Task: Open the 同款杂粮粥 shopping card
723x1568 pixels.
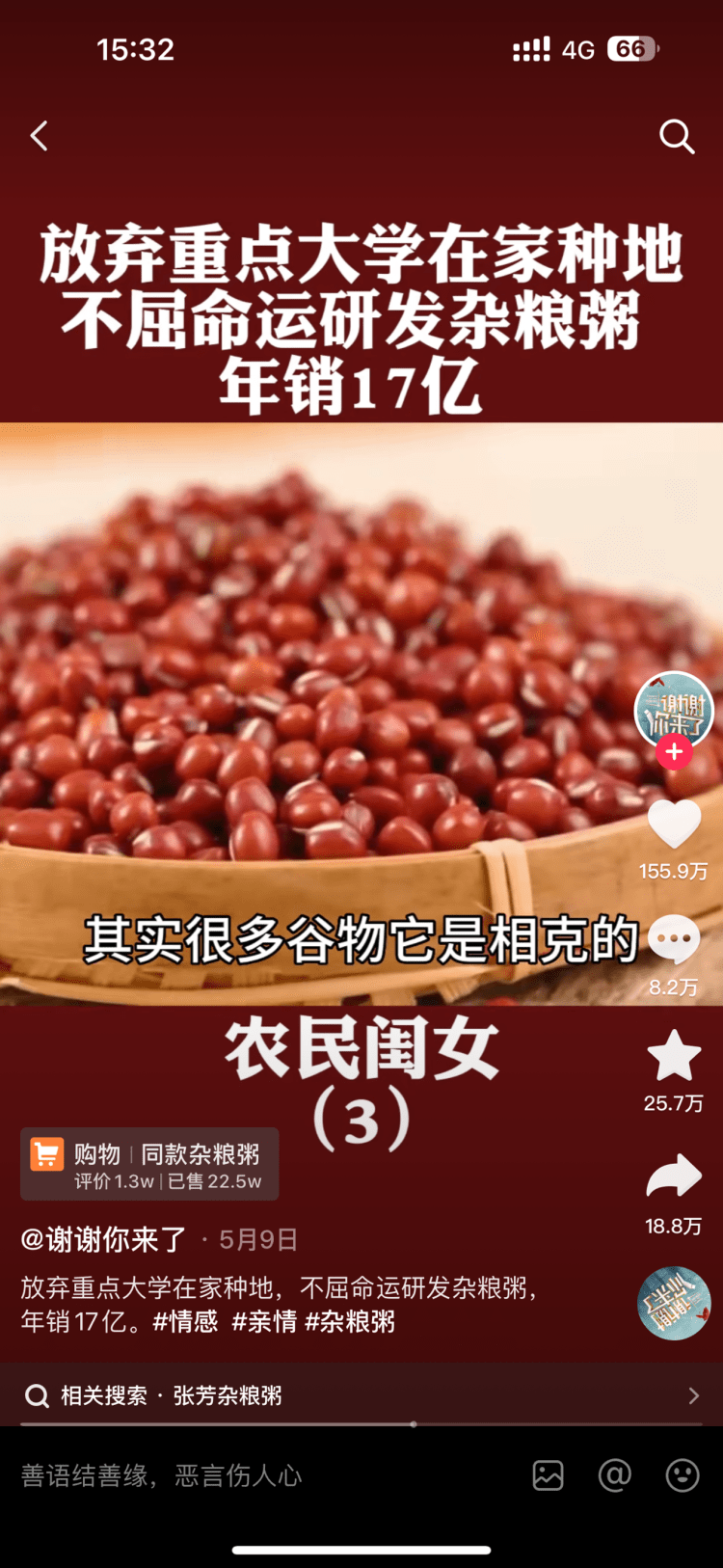Action: click(x=149, y=1164)
